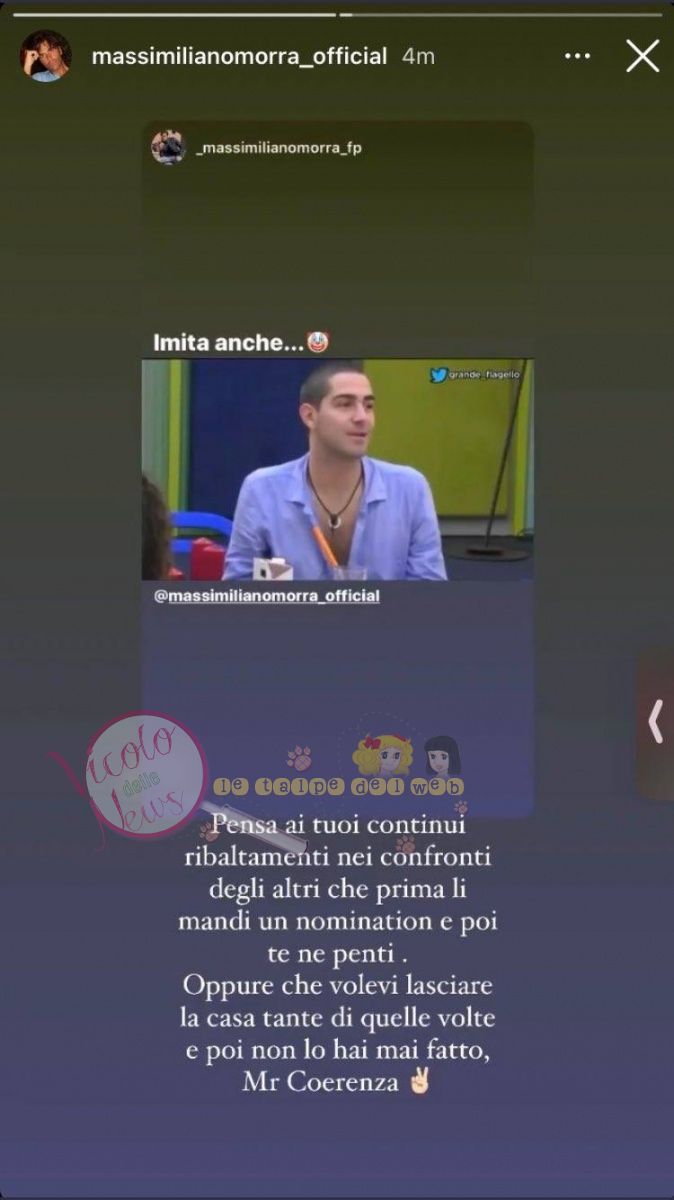
Task: Close the story viewer
Action: coord(642,57)
